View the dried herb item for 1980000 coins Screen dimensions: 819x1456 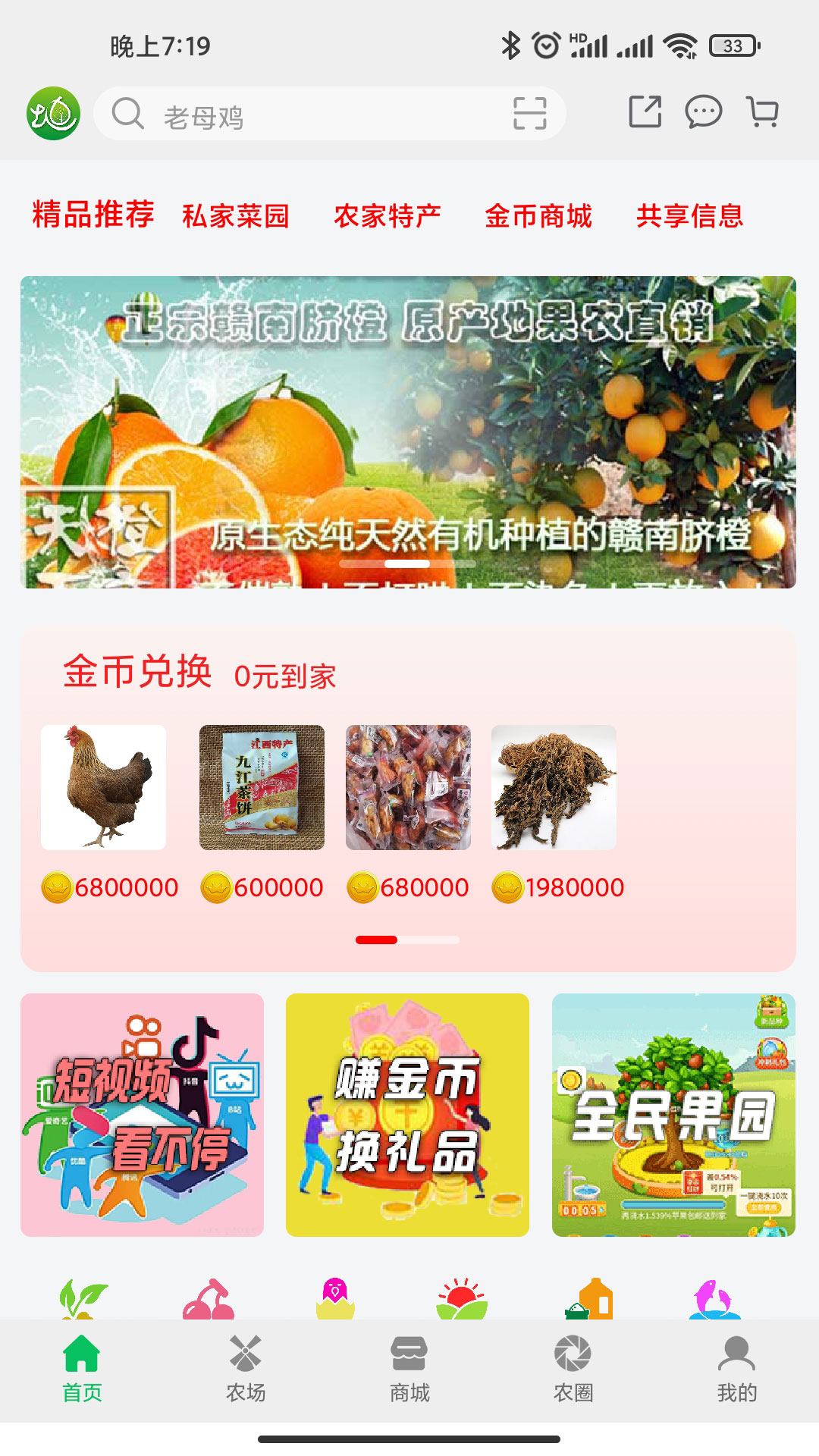pyautogui.click(x=554, y=787)
